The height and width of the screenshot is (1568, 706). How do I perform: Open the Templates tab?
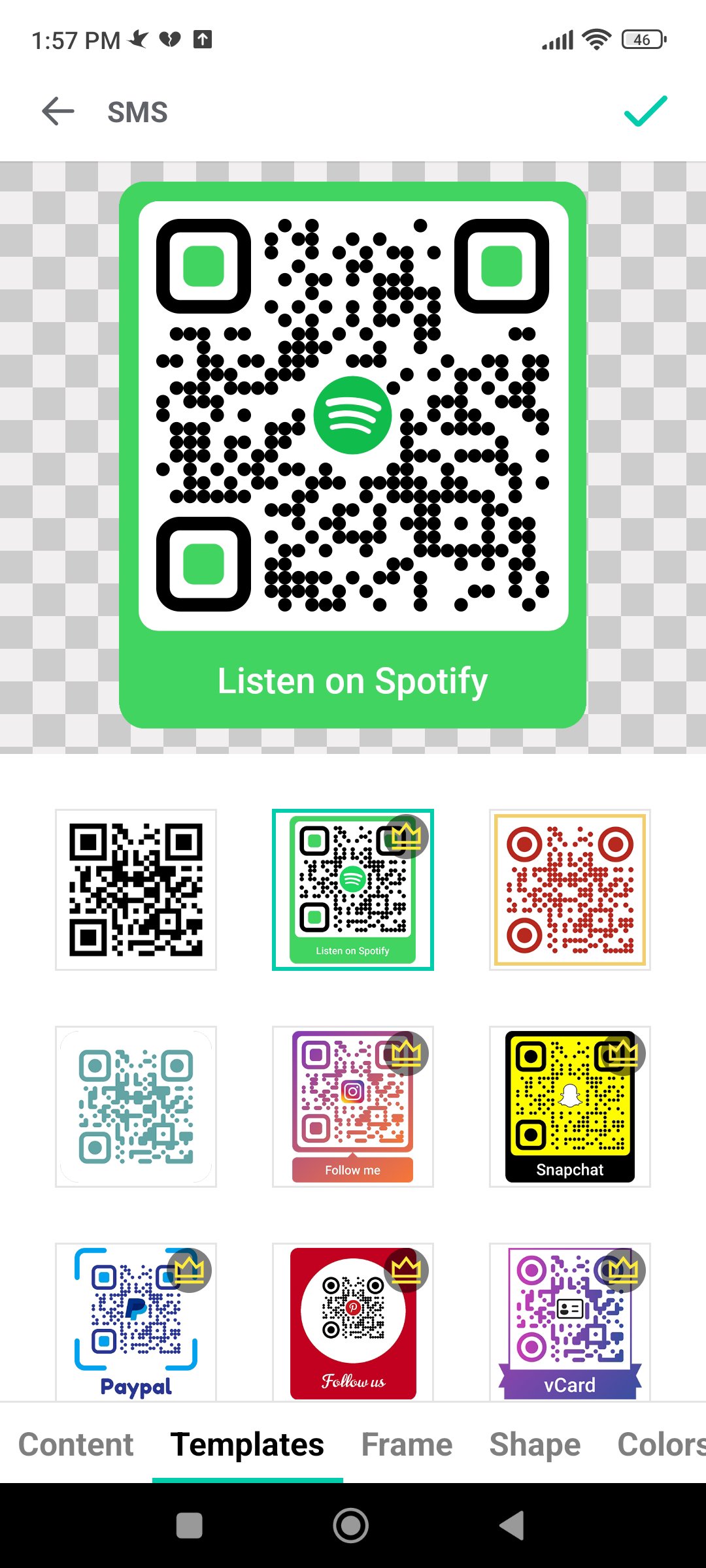pos(247,1444)
